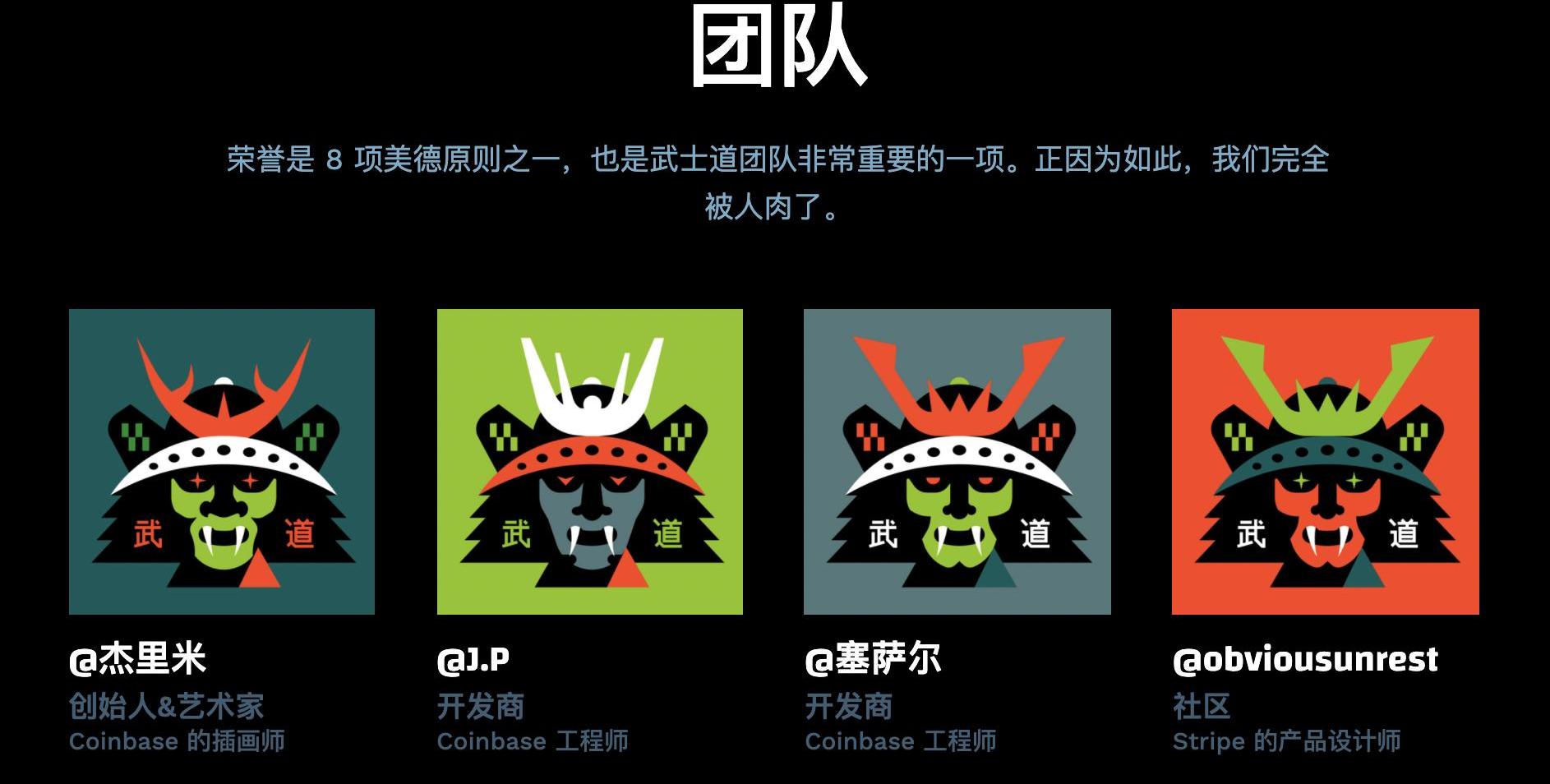The image size is (1550, 784).
Task: Open the @杰里米 profile link
Action: 137,660
